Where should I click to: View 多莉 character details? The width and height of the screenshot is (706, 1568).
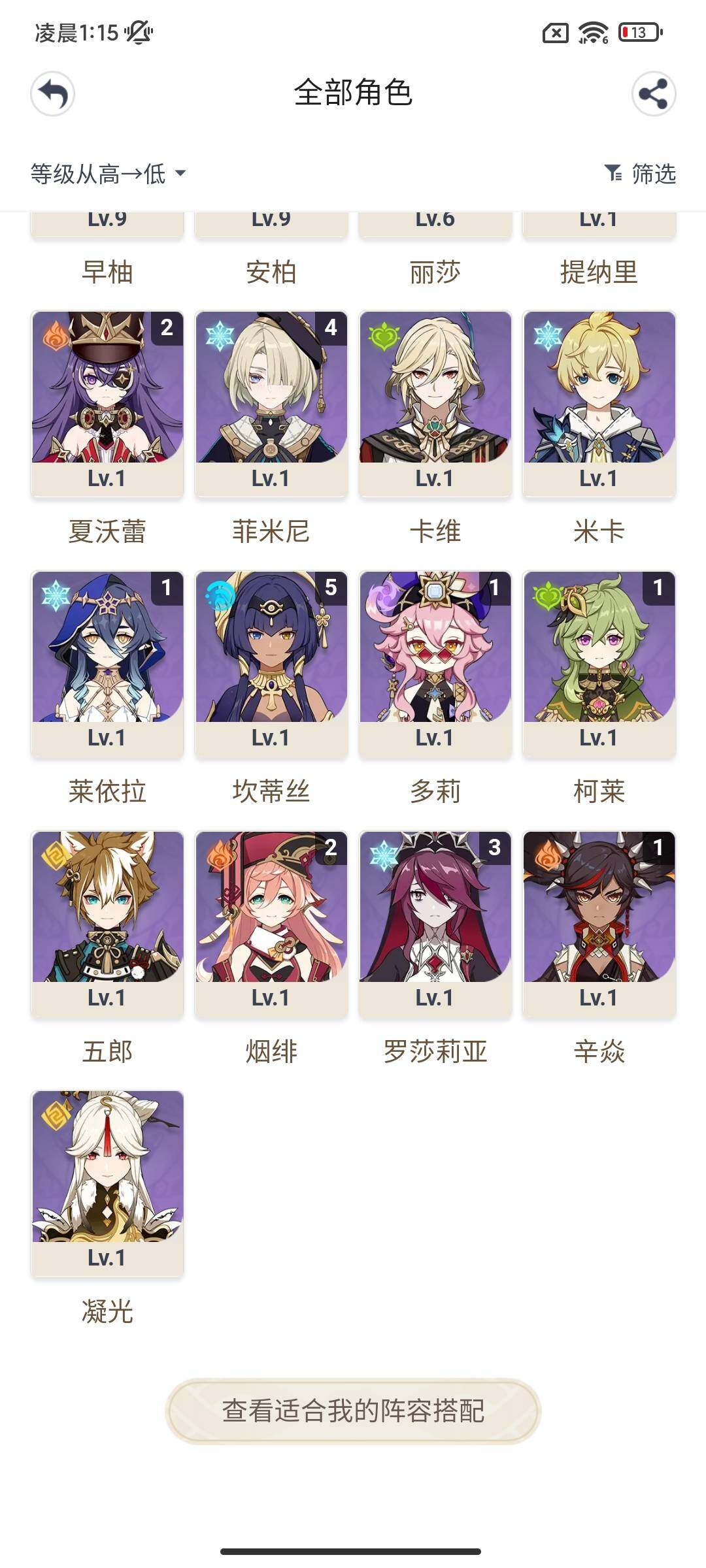tap(435, 663)
